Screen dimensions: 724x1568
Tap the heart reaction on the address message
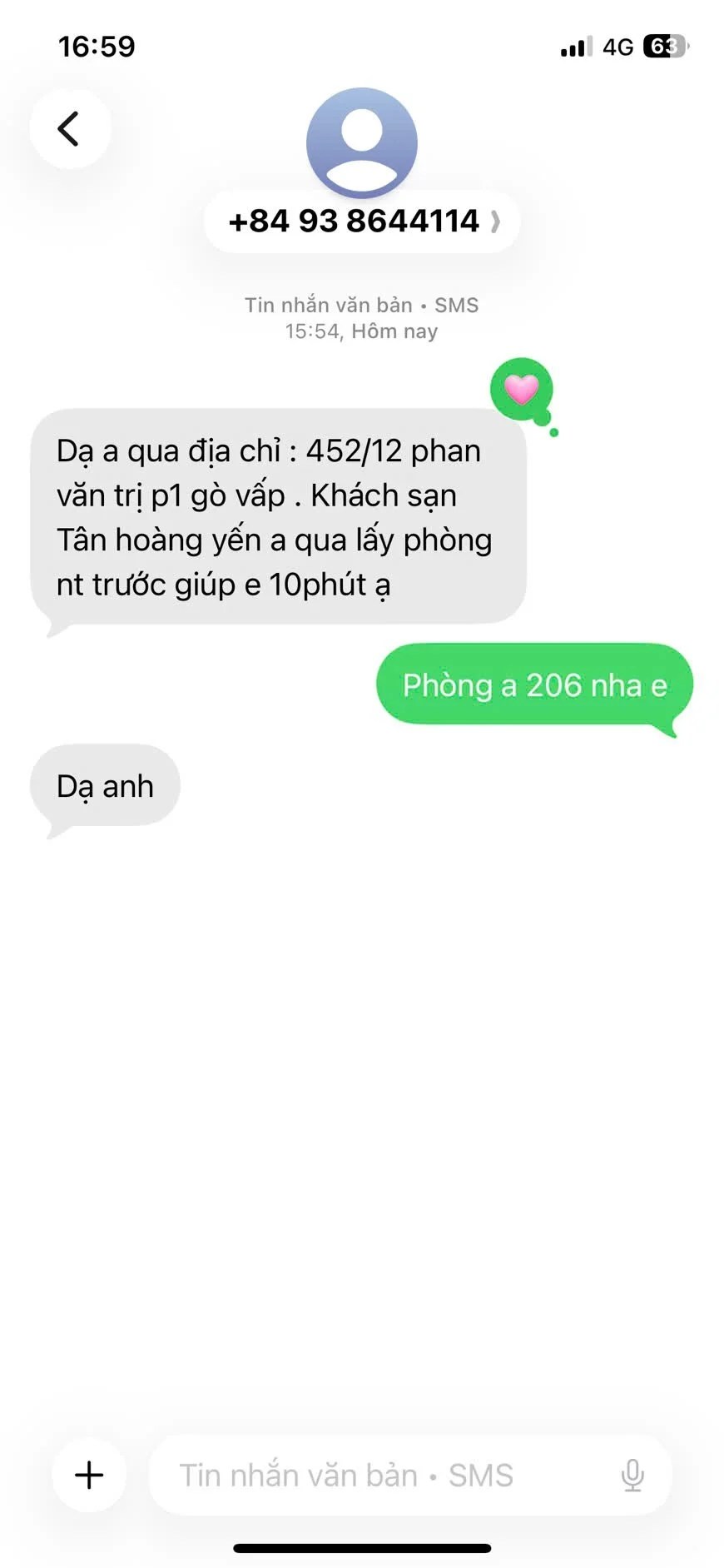(522, 389)
